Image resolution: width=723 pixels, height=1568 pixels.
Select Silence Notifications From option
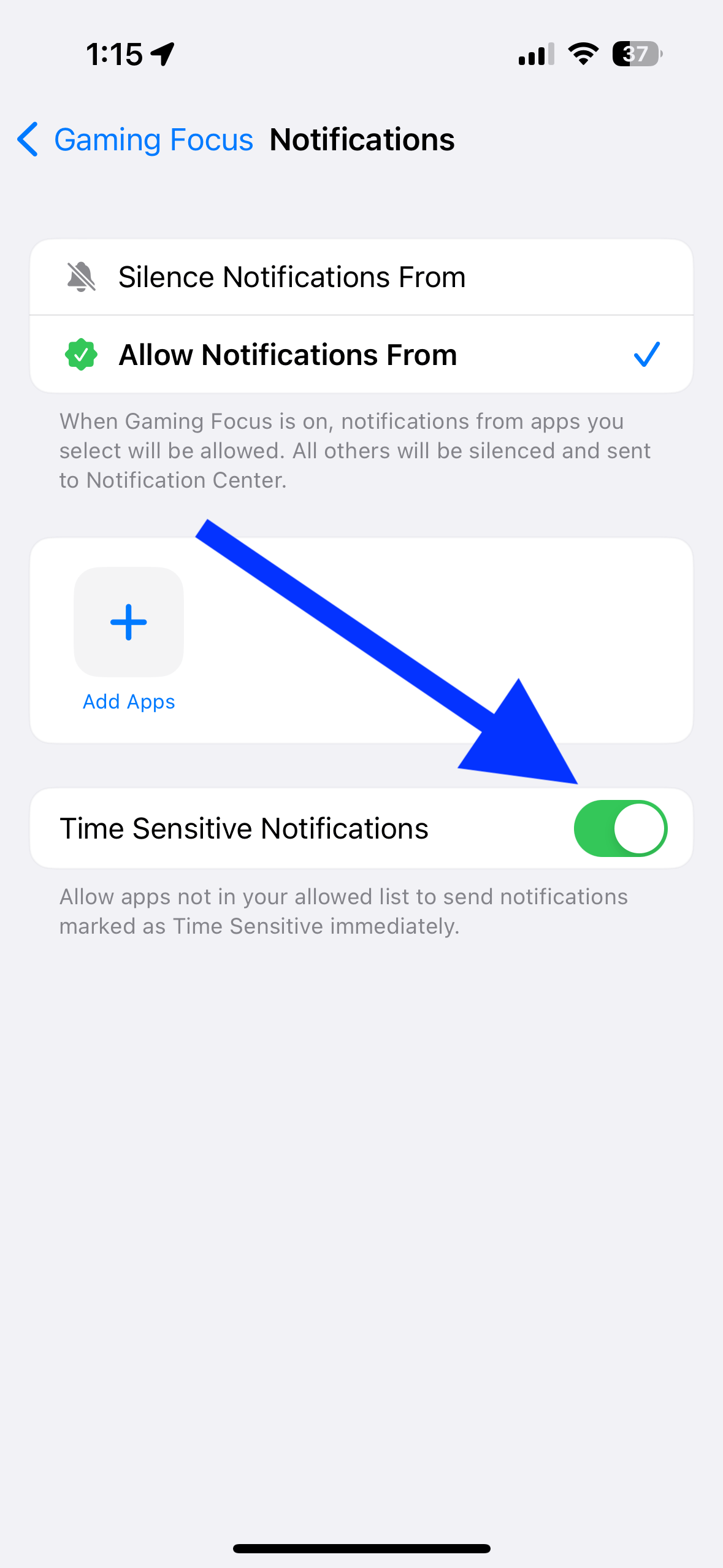pos(361,277)
